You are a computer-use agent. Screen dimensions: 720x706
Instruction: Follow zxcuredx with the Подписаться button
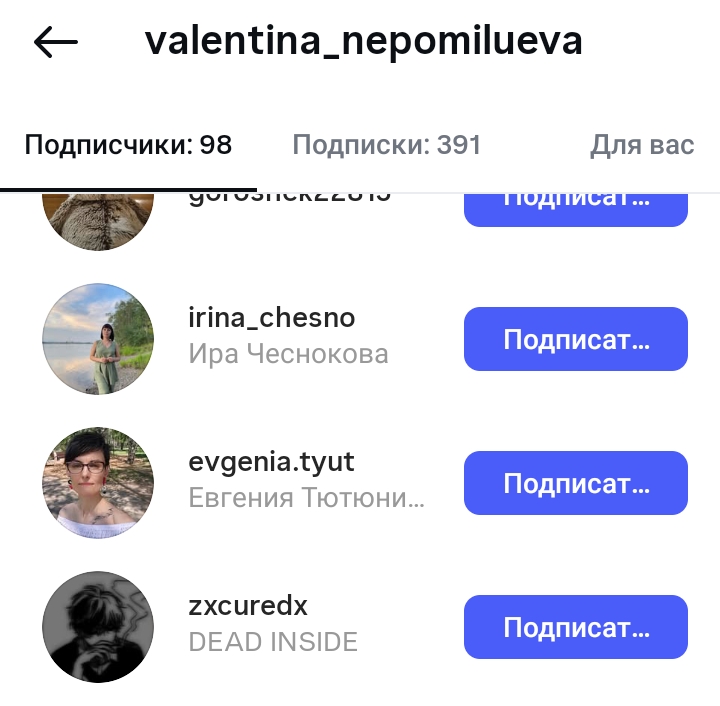point(576,627)
